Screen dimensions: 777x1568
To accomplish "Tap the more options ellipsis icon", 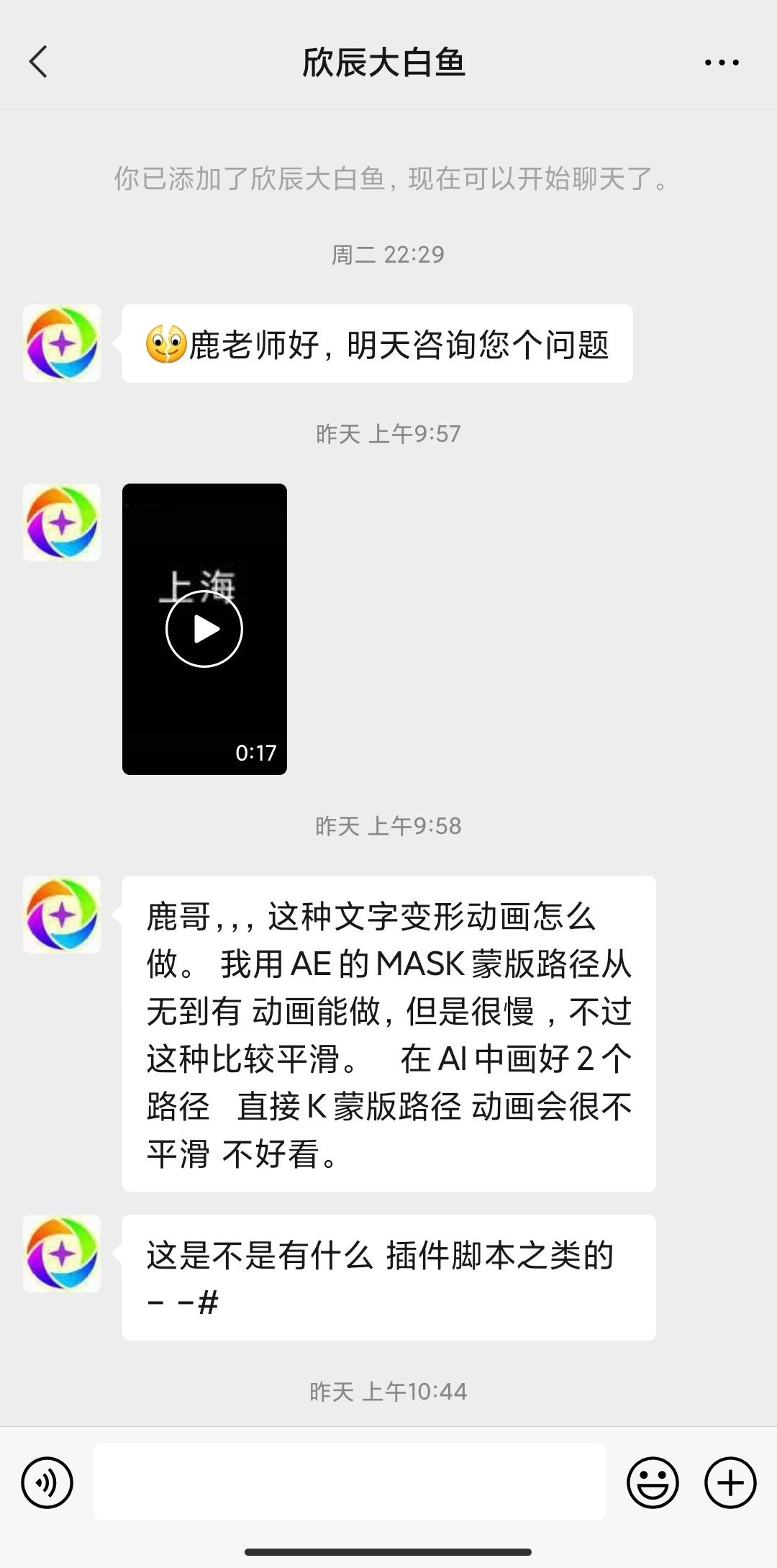I will point(721,63).
